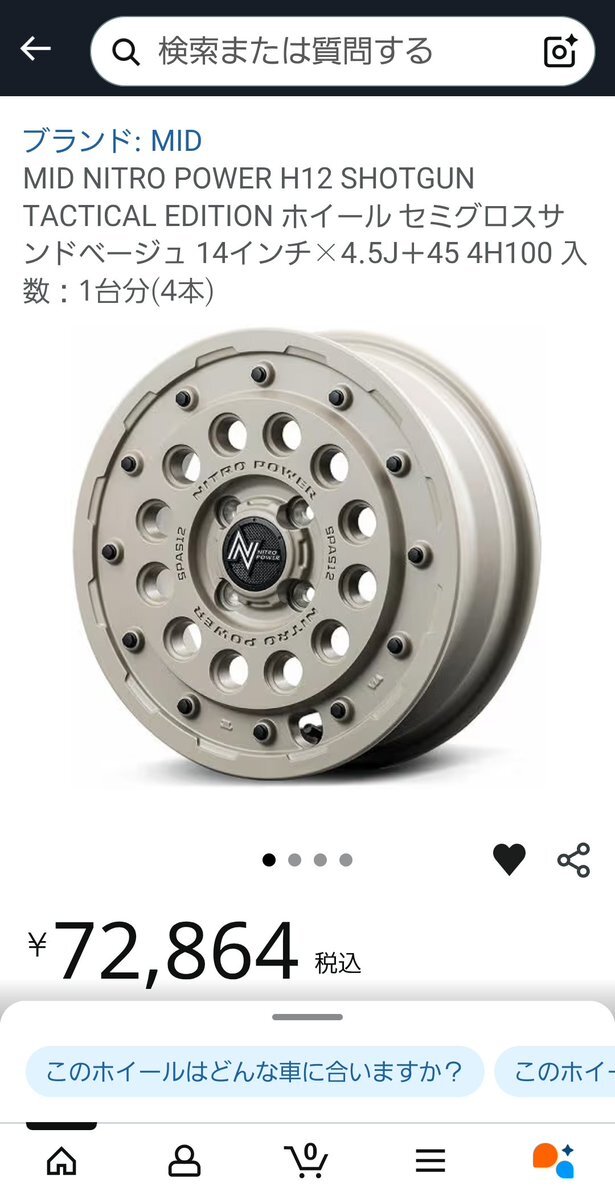Open the hamburger menu tab
Image resolution: width=615 pixels, height=1199 pixels.
[x=431, y=1162]
